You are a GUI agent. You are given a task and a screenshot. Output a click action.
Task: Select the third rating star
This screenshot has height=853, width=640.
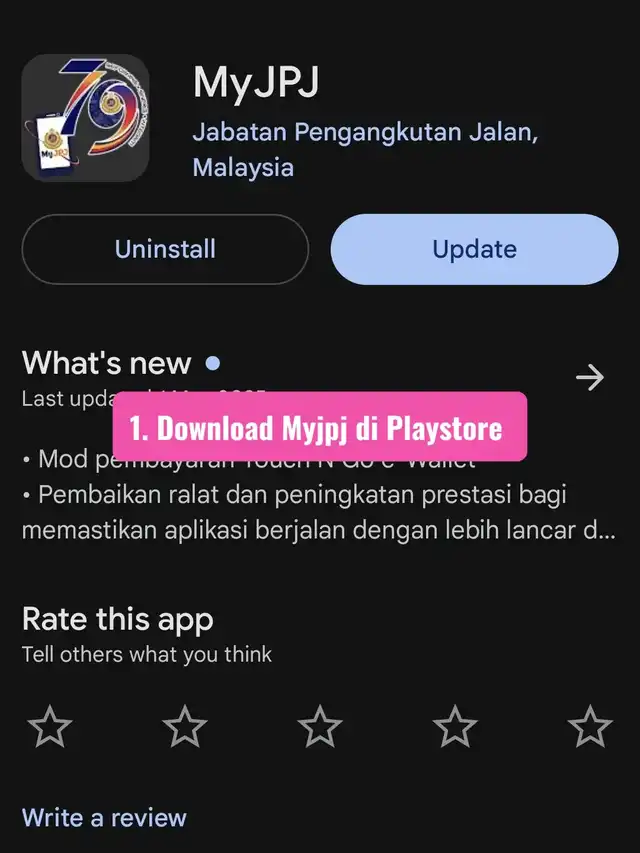(x=320, y=726)
